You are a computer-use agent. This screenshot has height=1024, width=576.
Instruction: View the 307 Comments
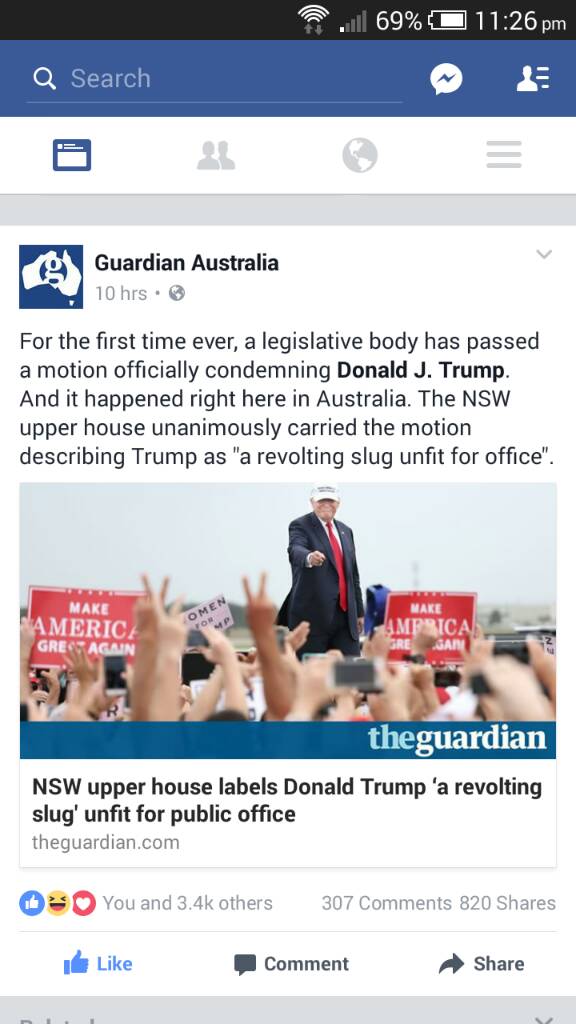click(387, 903)
